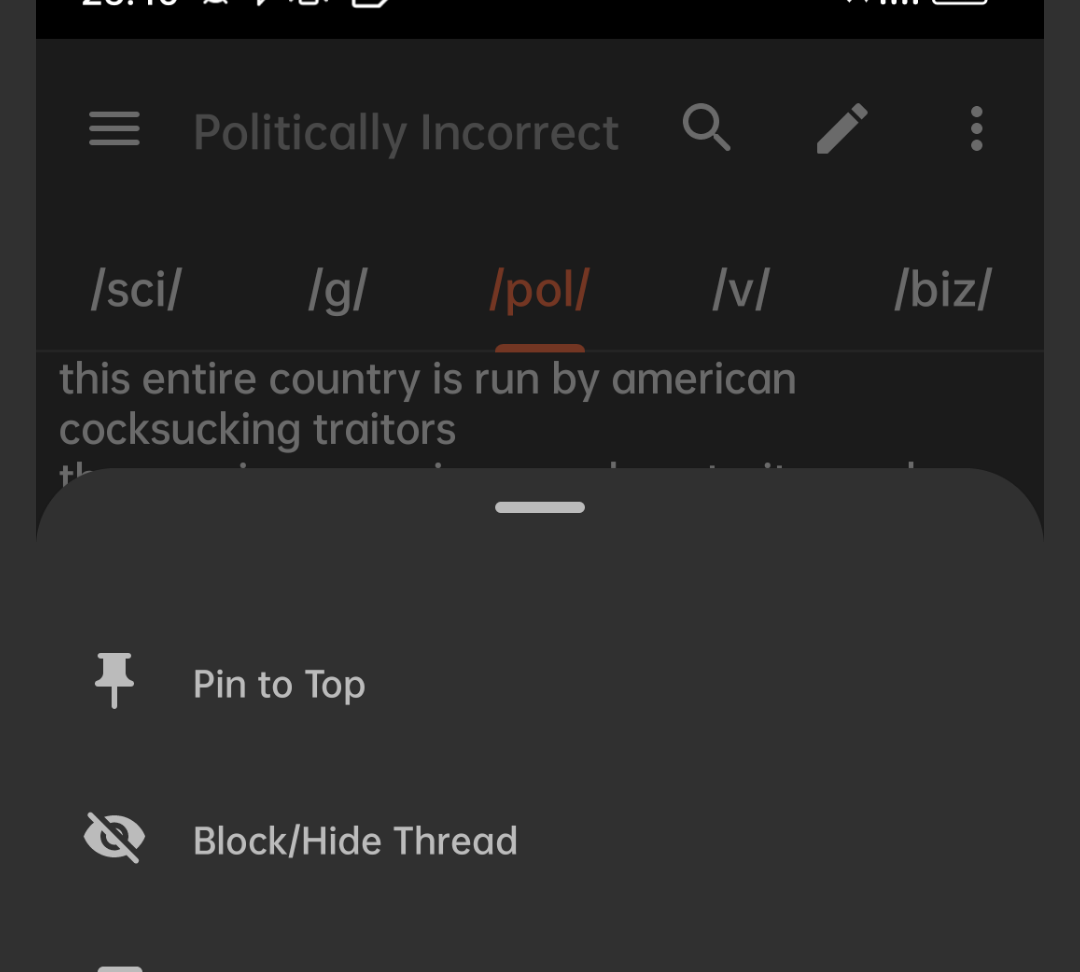Screen dimensions: 1080x972
Task: Open the three-dot overflow menu
Action: 976,129
